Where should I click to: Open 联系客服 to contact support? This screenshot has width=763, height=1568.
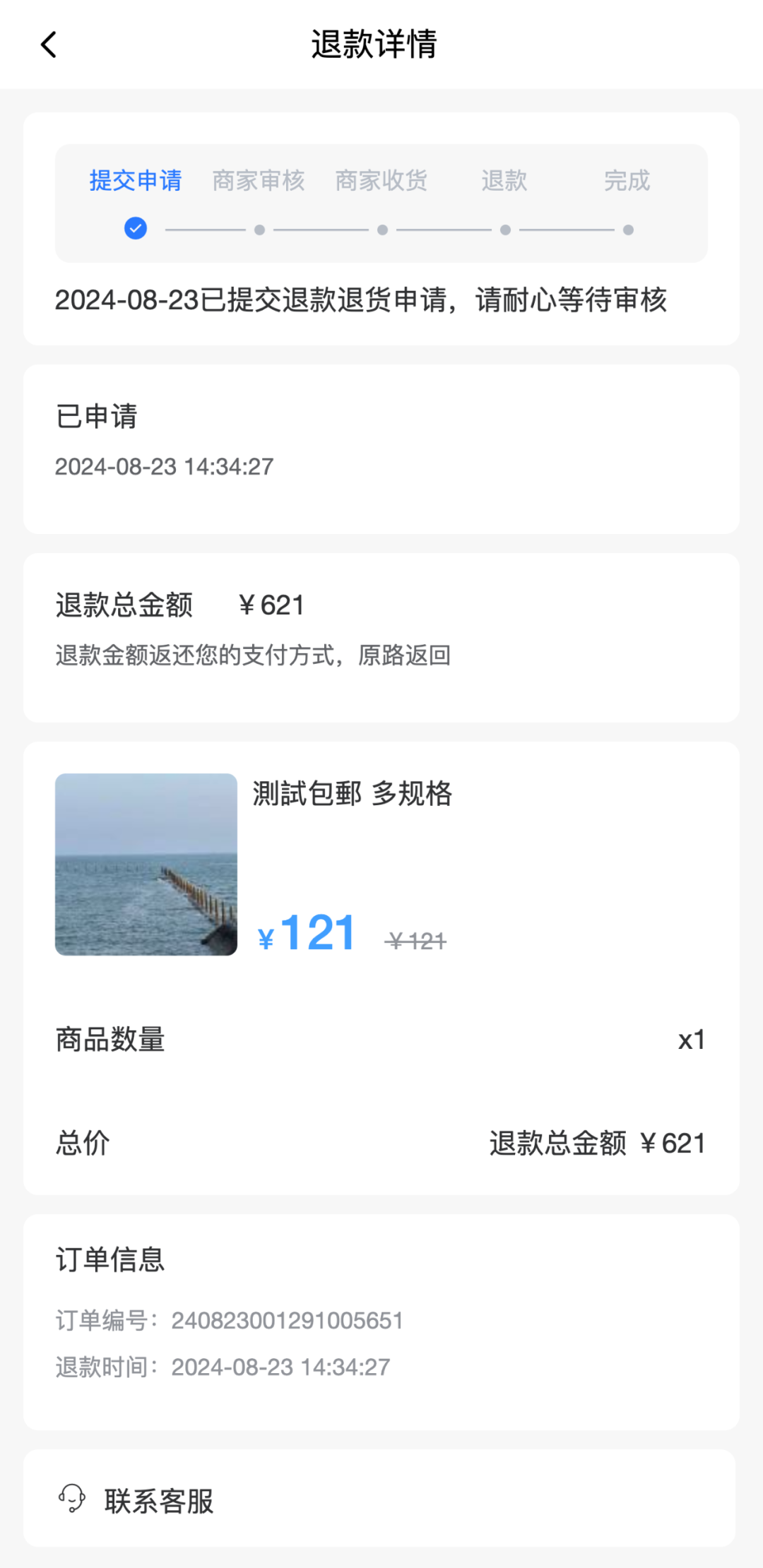click(379, 1498)
